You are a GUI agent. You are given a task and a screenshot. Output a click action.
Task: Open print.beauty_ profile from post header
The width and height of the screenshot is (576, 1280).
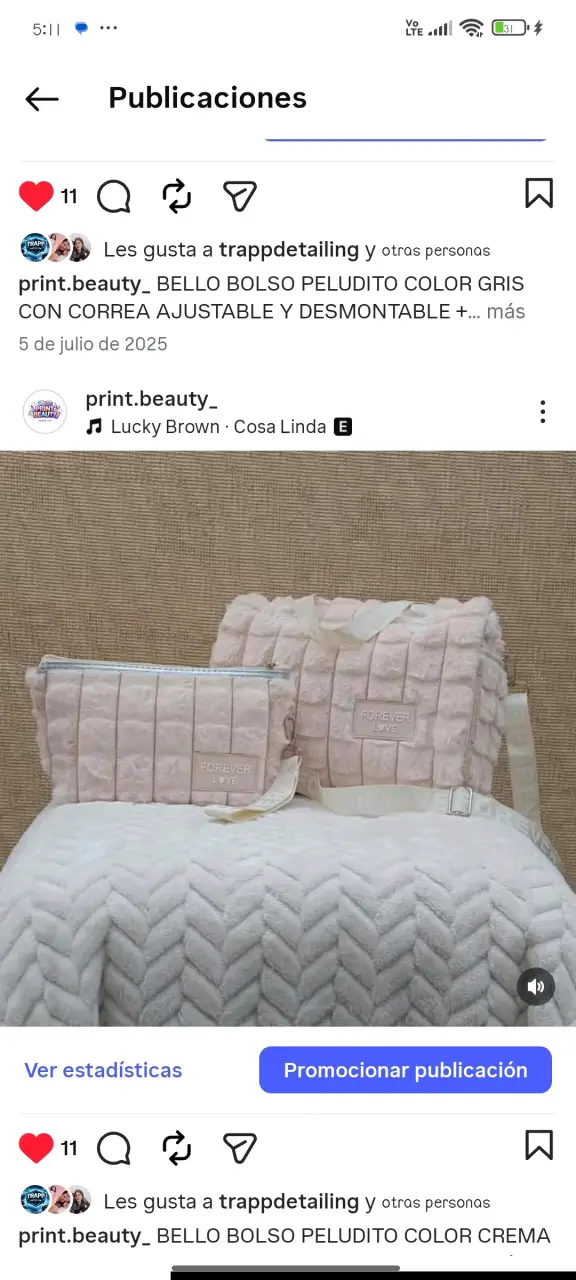tap(152, 399)
